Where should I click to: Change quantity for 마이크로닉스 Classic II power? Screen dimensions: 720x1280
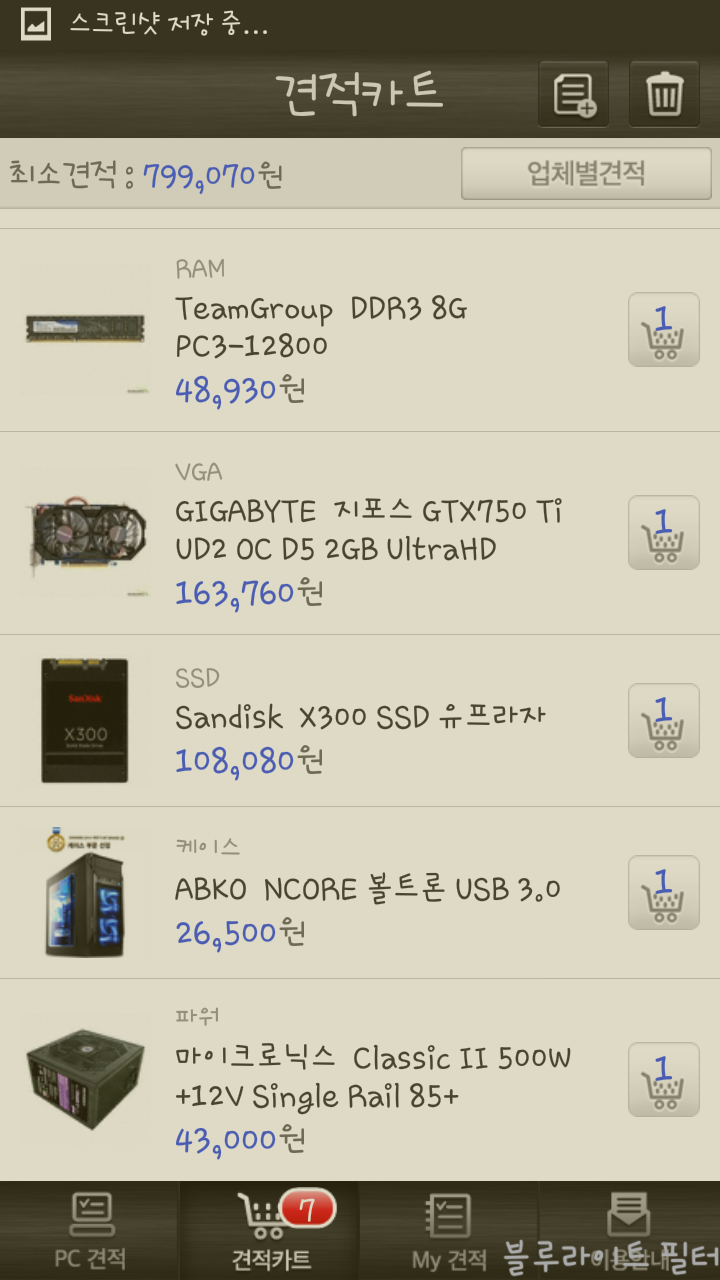click(664, 1080)
